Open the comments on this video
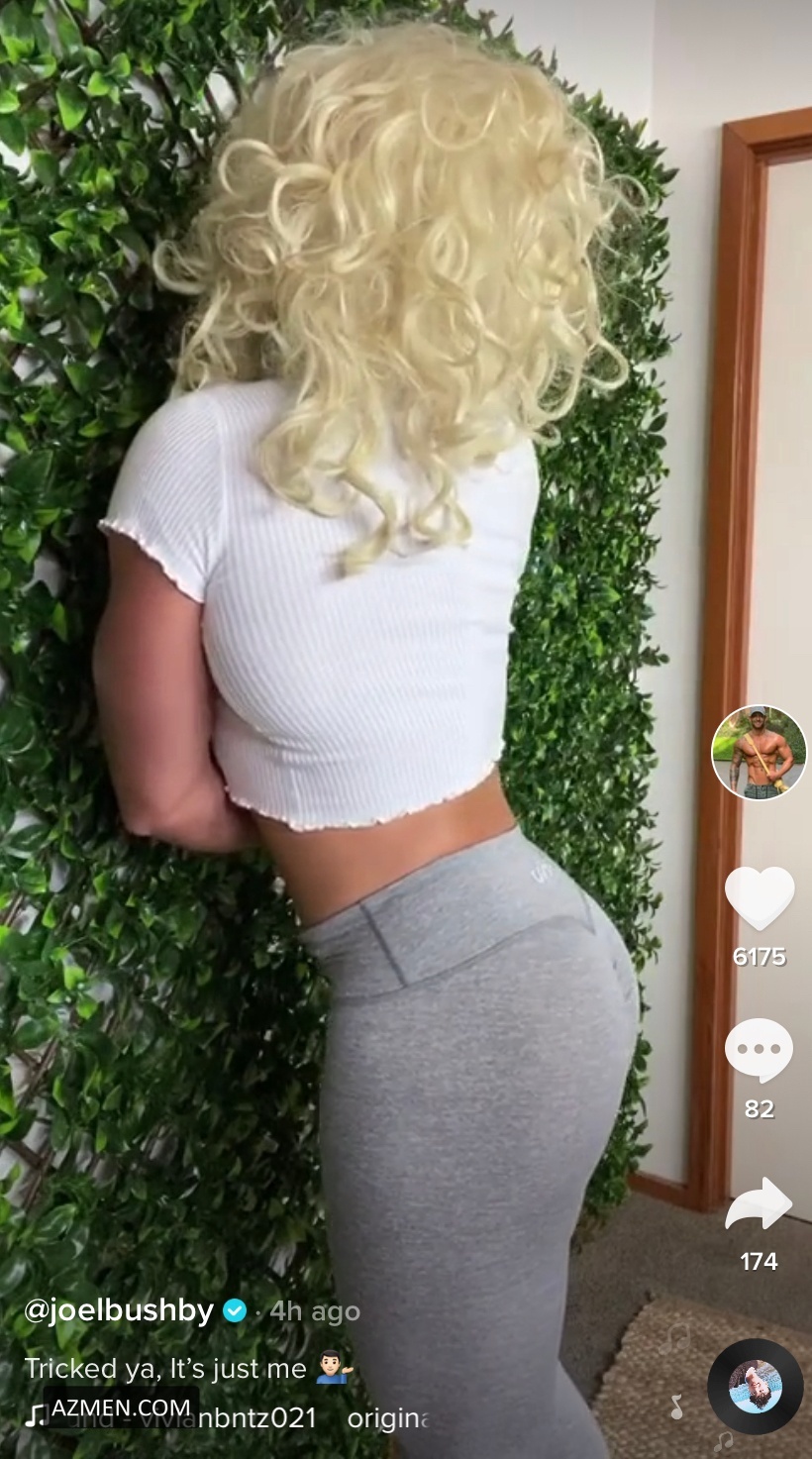Viewport: 812px width, 1459px height. 759,1050
